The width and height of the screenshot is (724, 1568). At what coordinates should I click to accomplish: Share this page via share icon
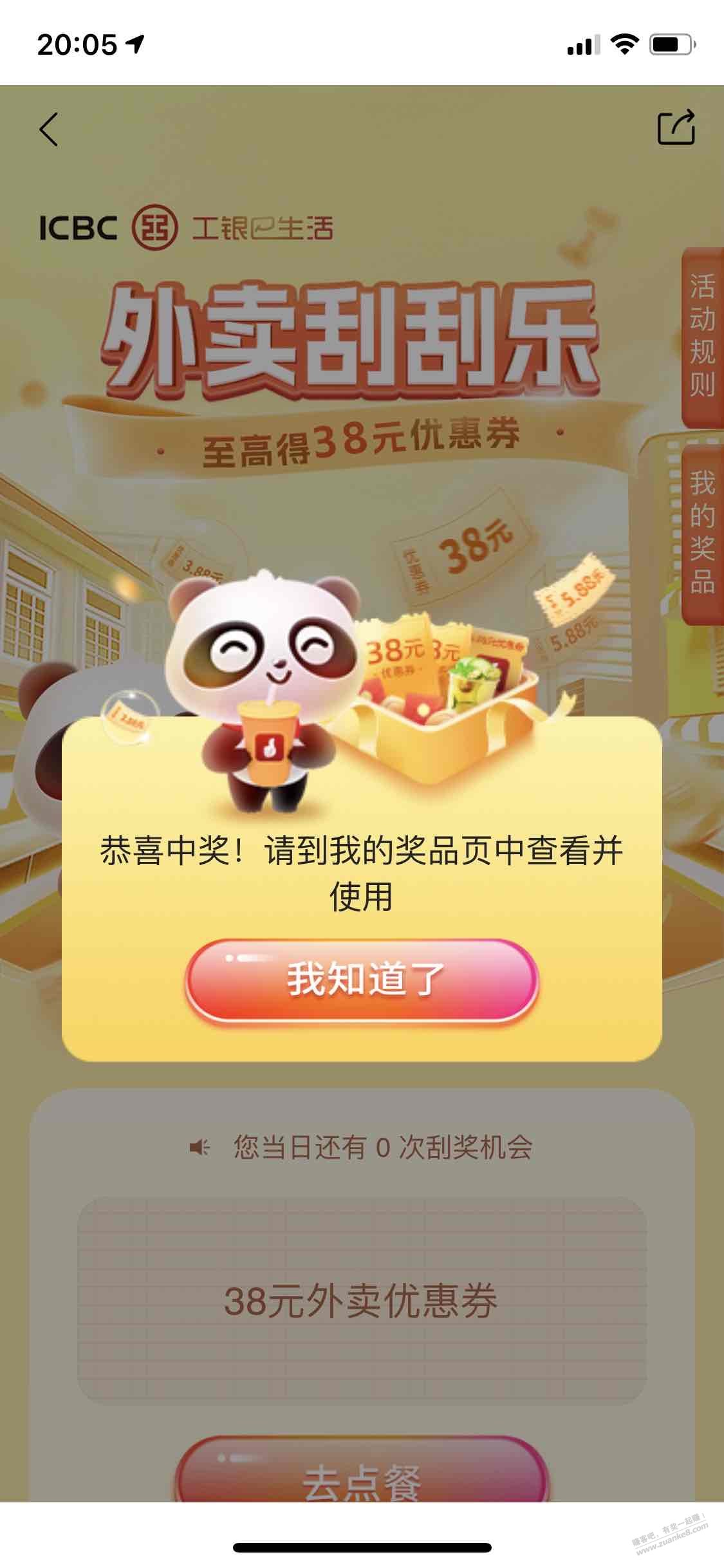676,127
